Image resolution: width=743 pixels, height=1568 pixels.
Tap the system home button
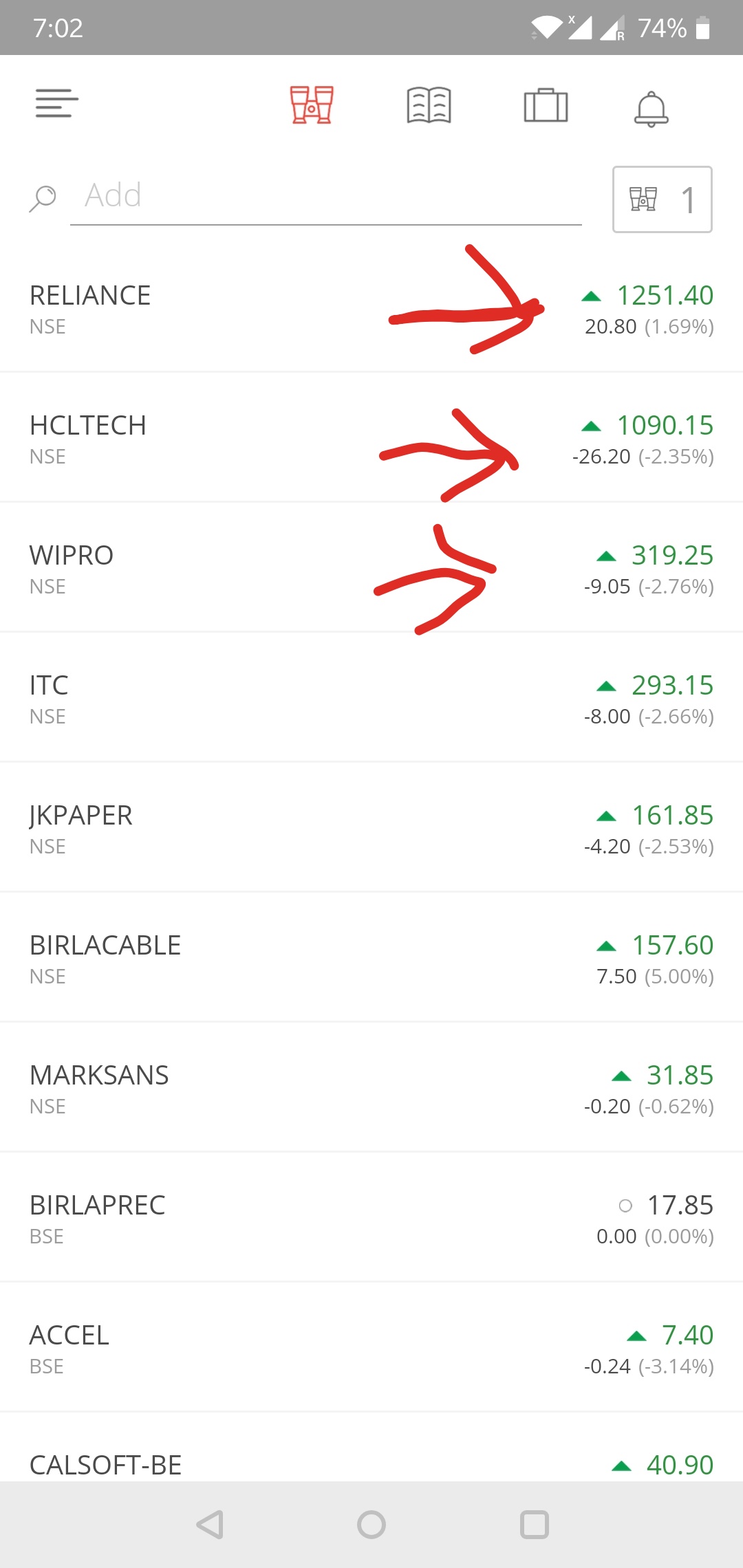tap(371, 1525)
